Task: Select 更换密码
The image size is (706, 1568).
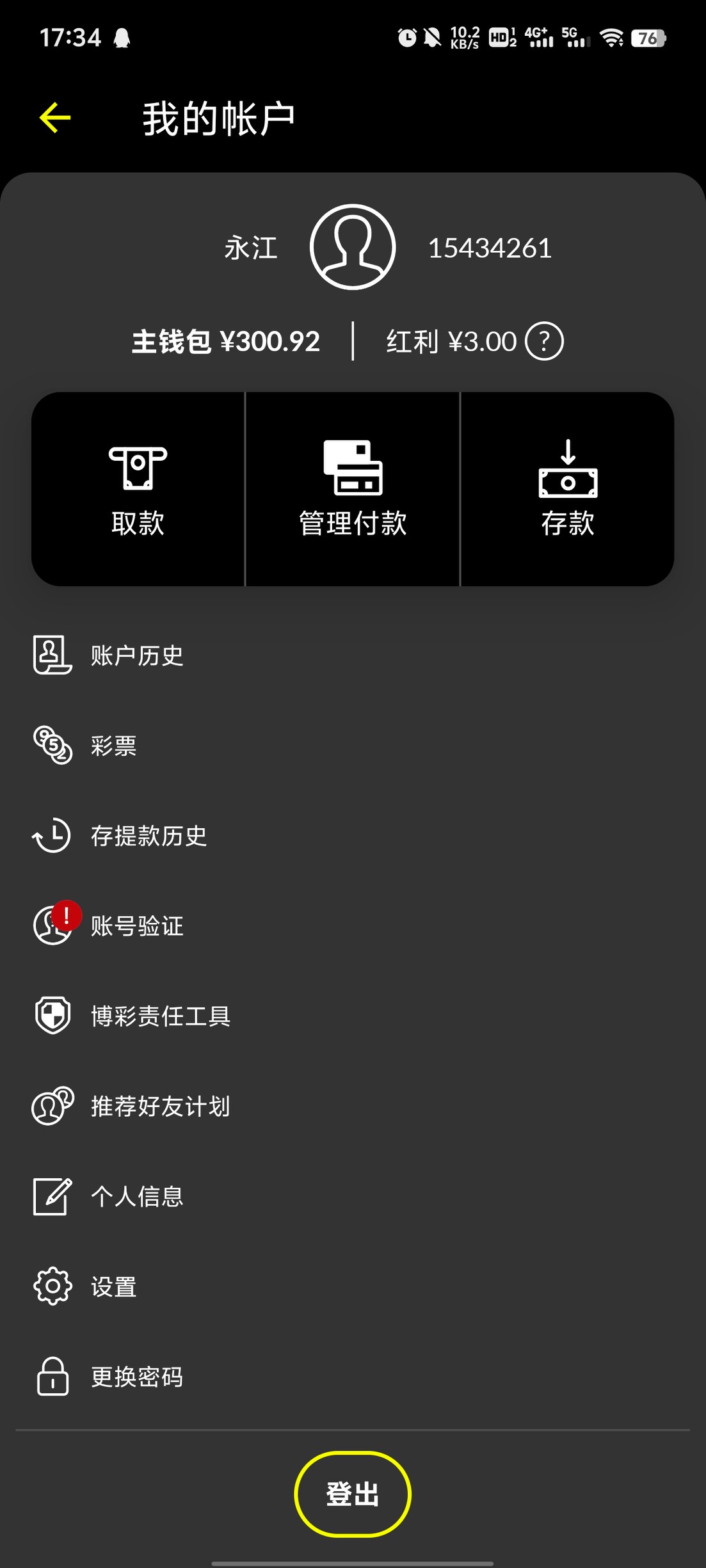Action: 353,1377
